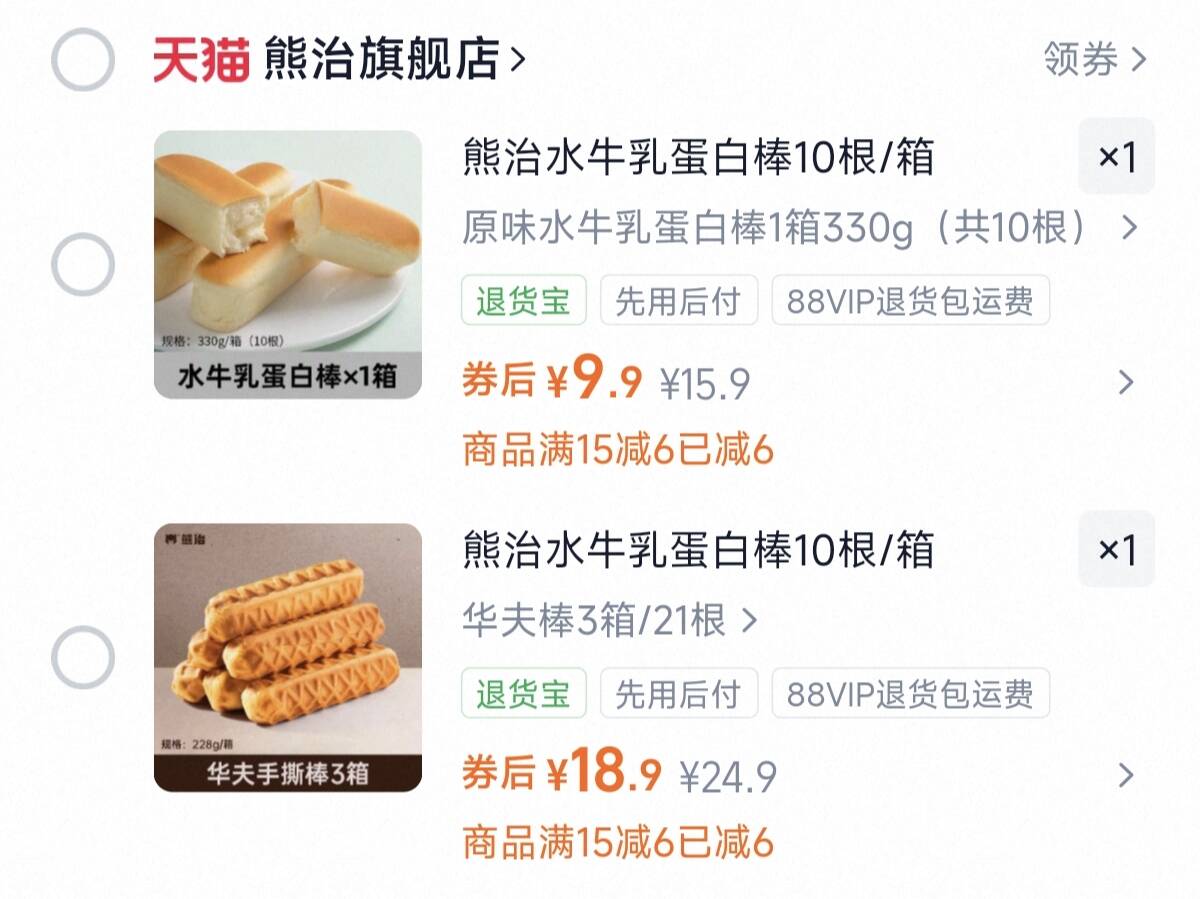
Task: Adjust the ×1 quantity of 华夫棒3箱
Action: click(x=1116, y=550)
